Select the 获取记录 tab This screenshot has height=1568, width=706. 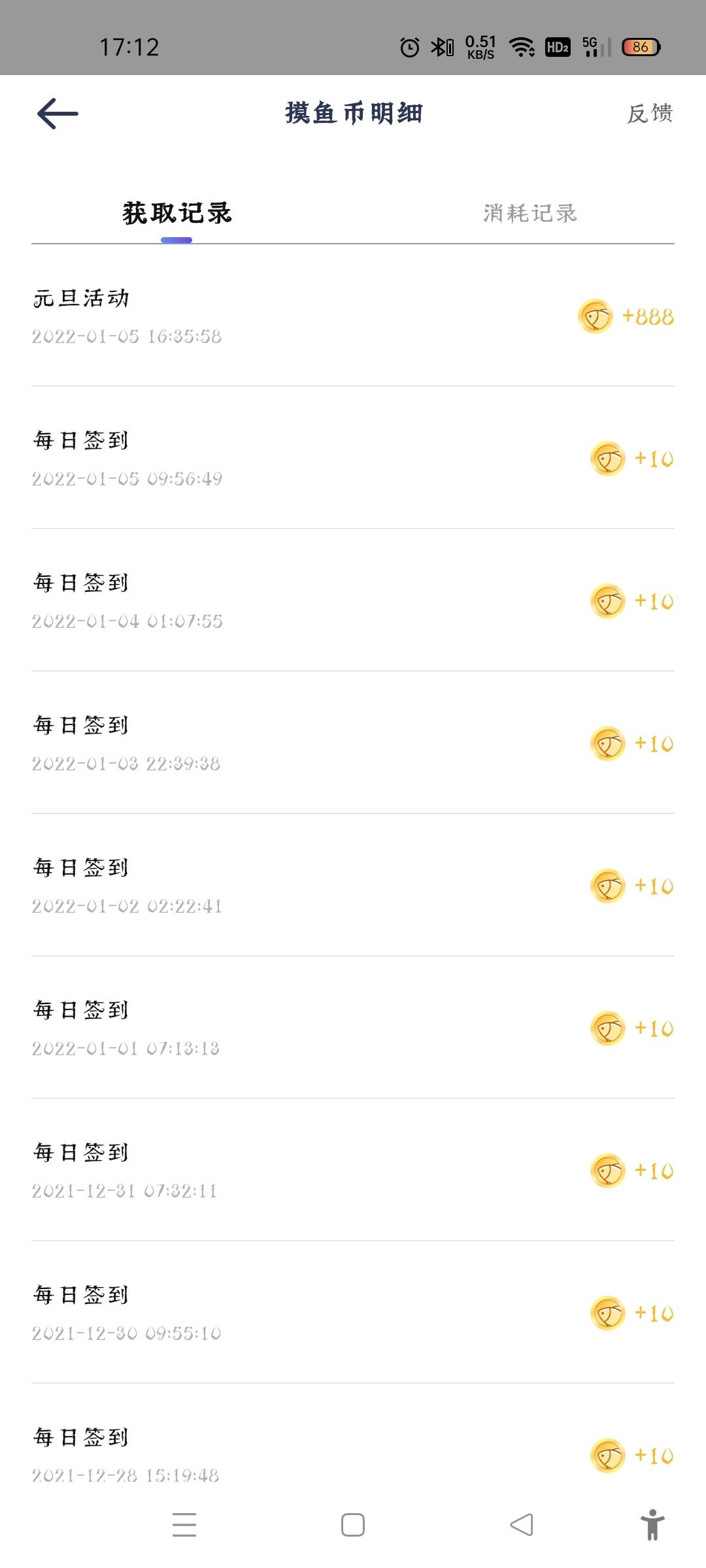coord(176,213)
